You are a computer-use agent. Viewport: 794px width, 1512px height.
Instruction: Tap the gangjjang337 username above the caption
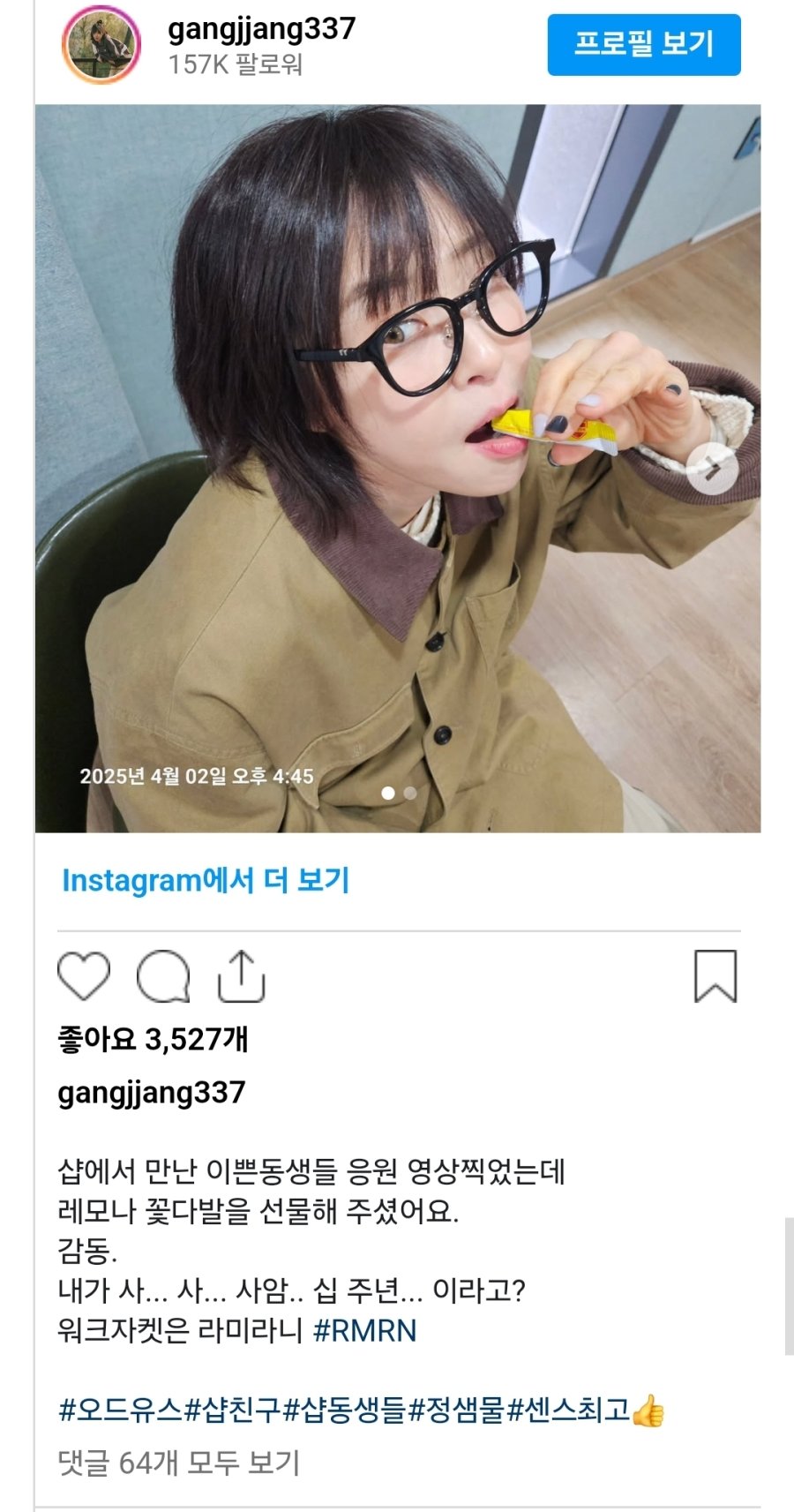pos(152,1093)
